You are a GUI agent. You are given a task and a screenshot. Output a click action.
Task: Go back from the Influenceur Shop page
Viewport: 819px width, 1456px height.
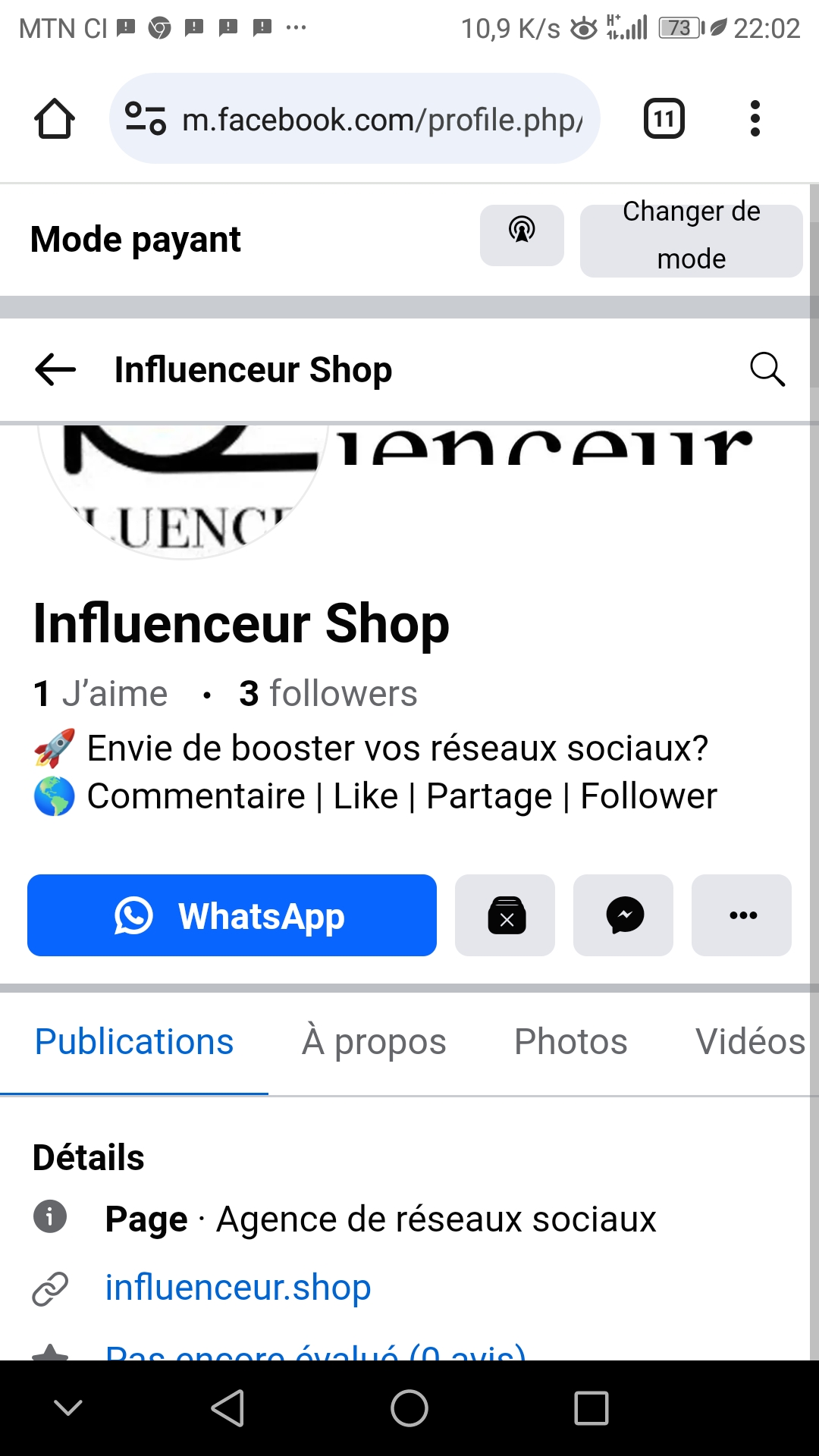[x=55, y=370]
